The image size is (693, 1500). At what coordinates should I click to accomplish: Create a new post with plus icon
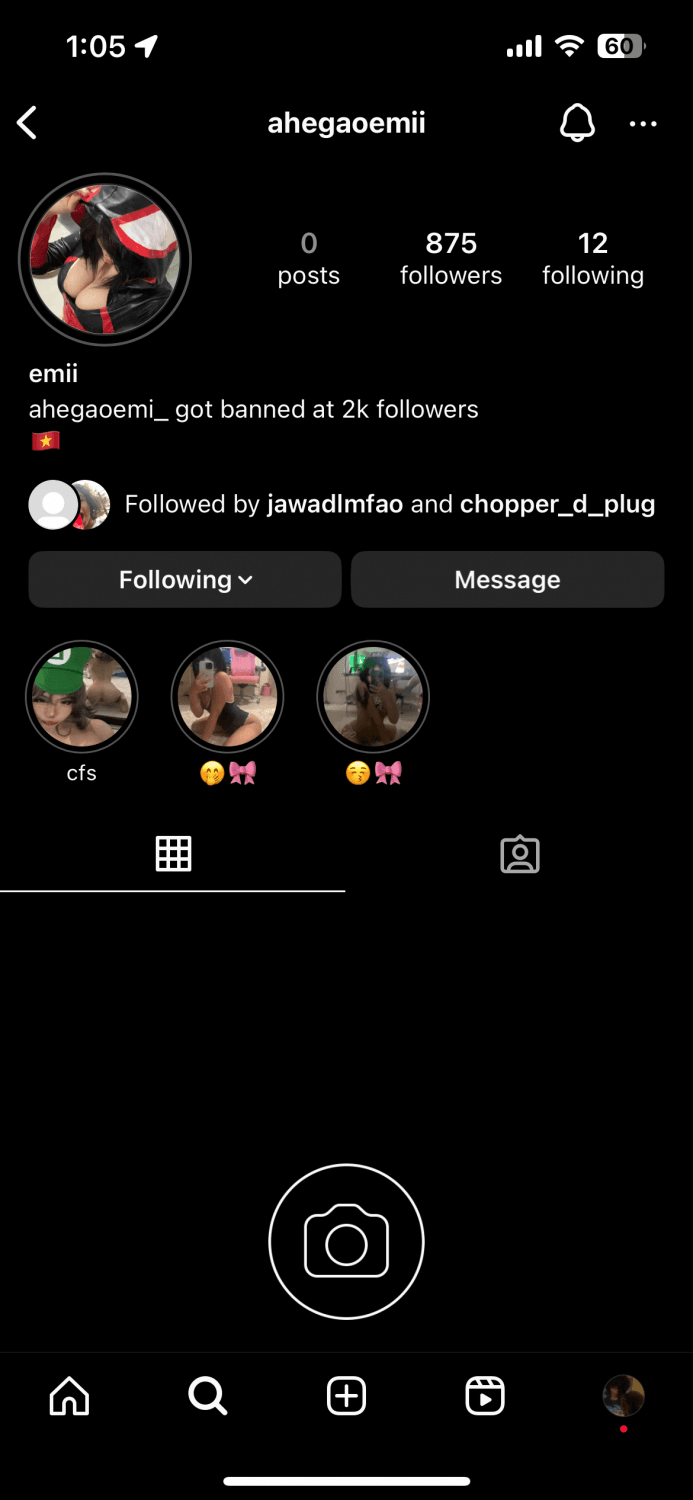coord(346,1396)
